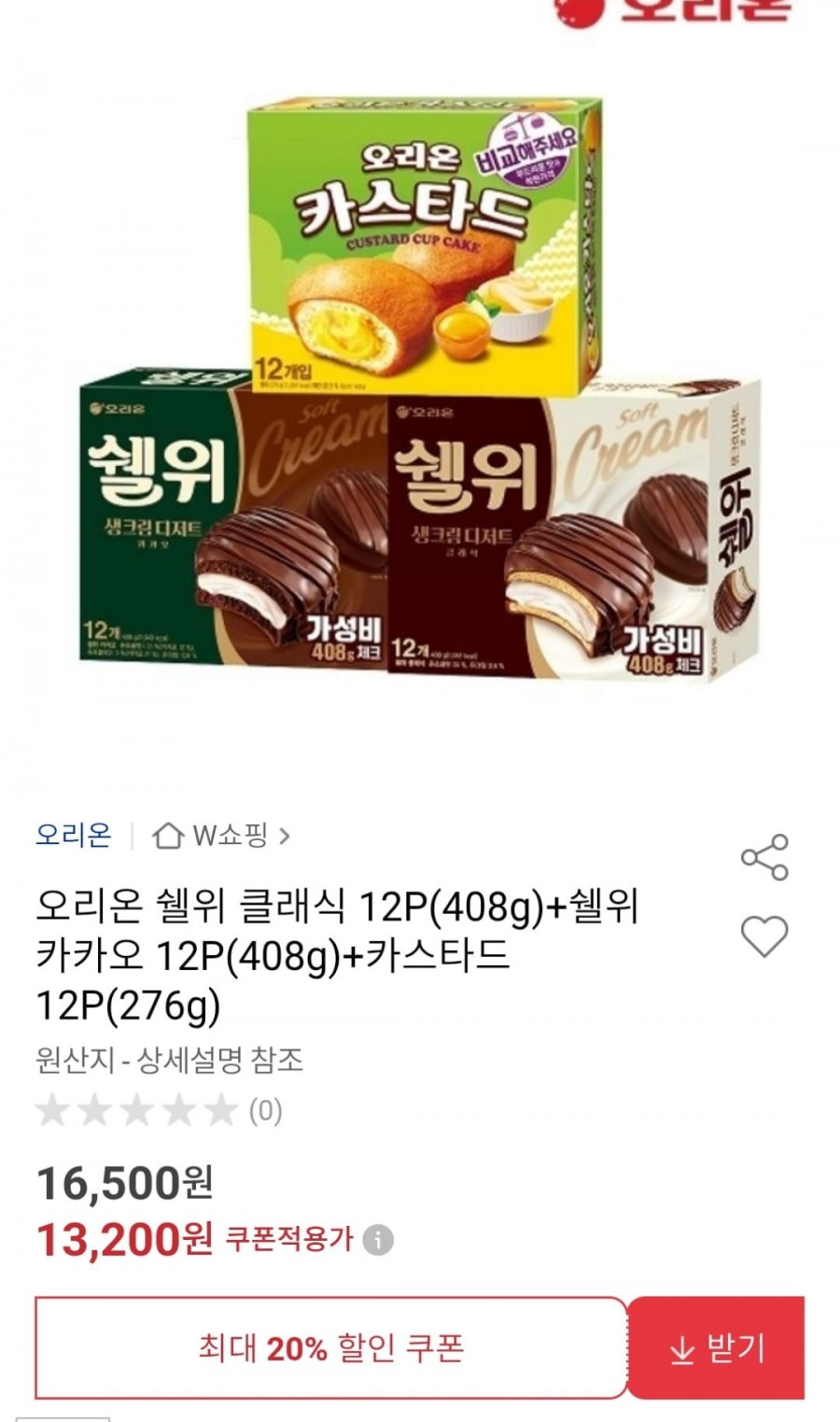Download the 20% discount coupon with 받기
The width and height of the screenshot is (840, 1422).
pos(716,1348)
